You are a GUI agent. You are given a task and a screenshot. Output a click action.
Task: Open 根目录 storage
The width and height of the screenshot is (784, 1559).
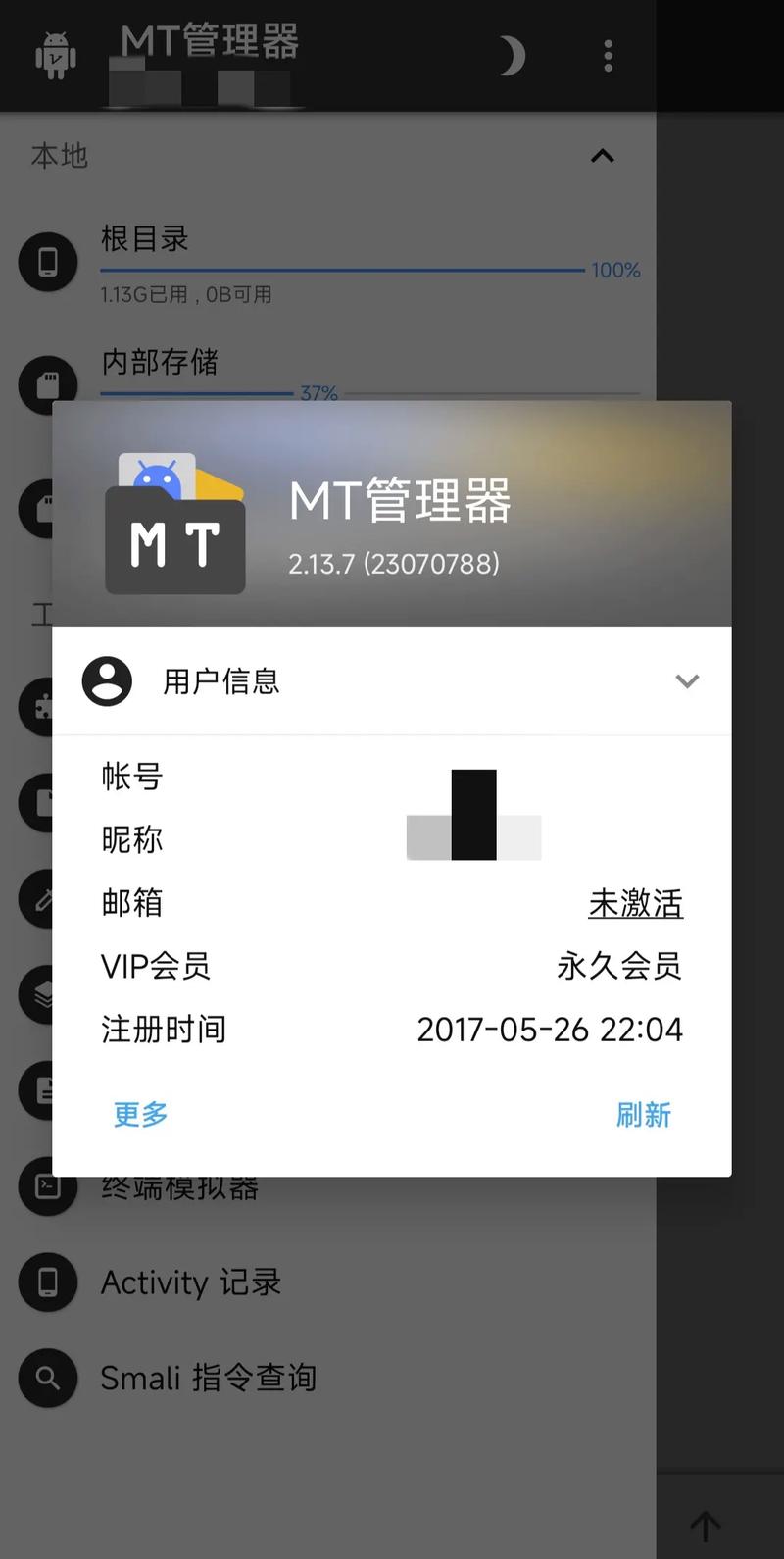[x=145, y=239]
